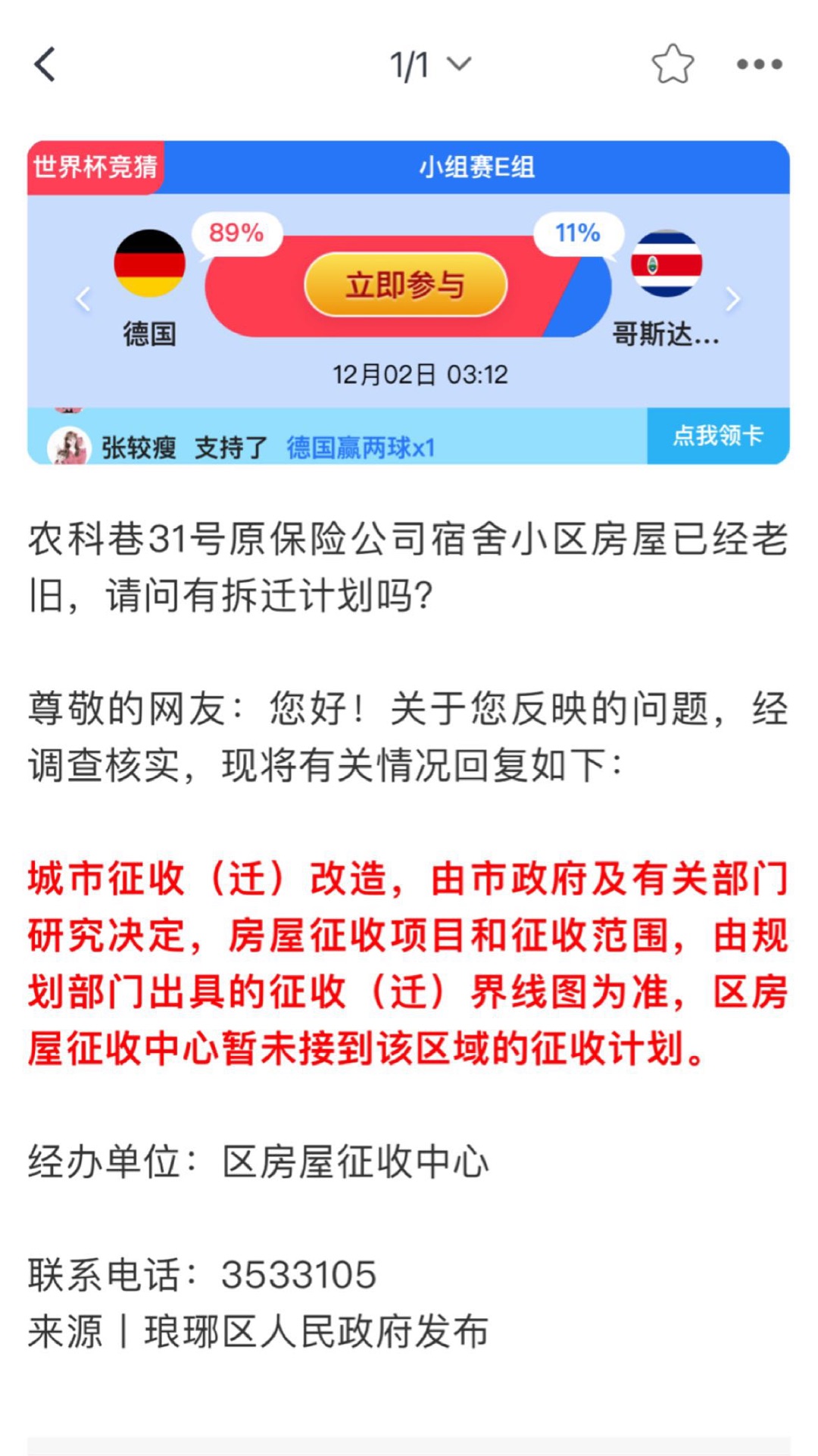Show the previous match with left arrow
Viewport: 818px width, 1456px height.
(x=83, y=299)
